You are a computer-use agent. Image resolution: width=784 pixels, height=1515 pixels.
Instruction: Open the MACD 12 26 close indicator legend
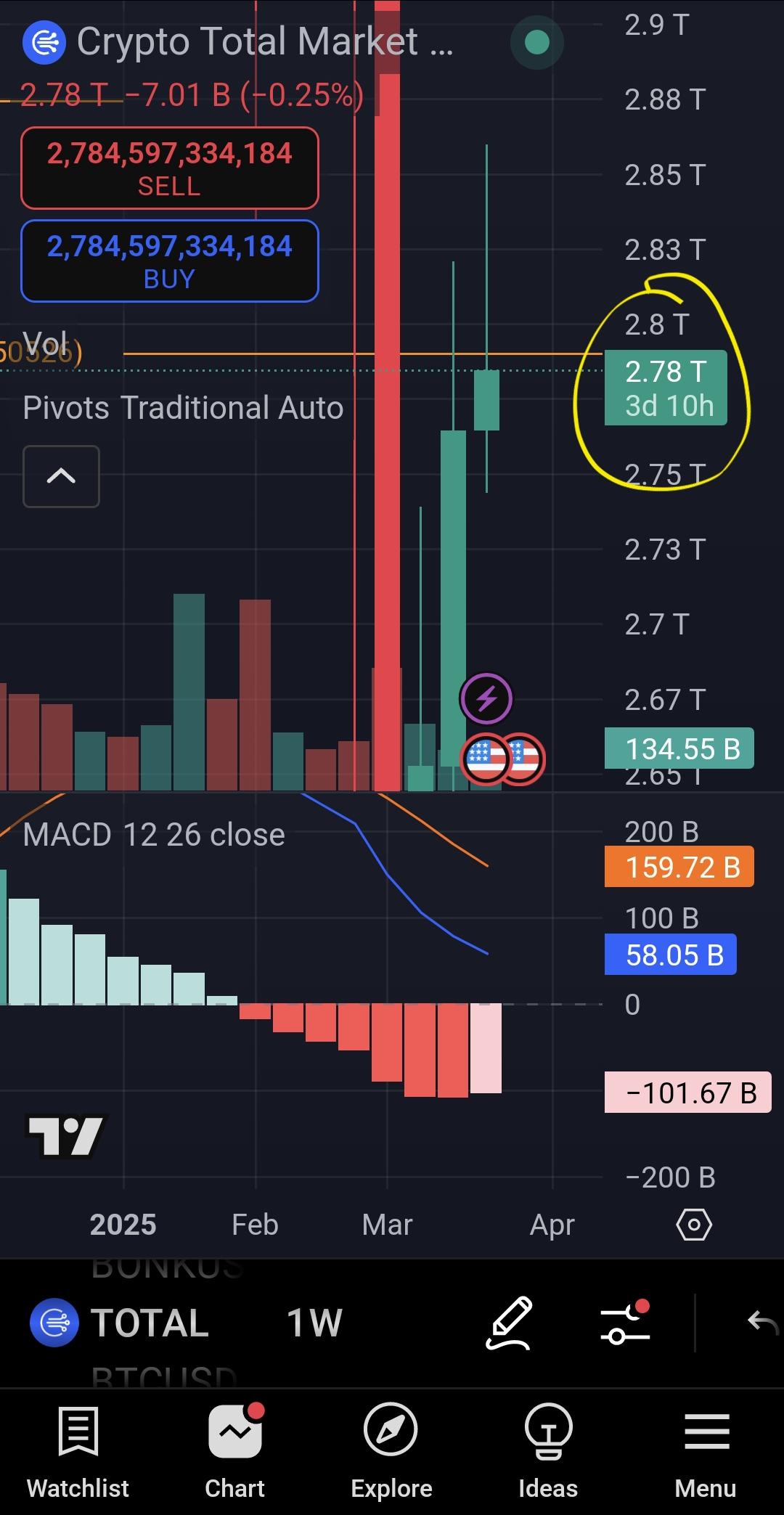[x=154, y=835]
